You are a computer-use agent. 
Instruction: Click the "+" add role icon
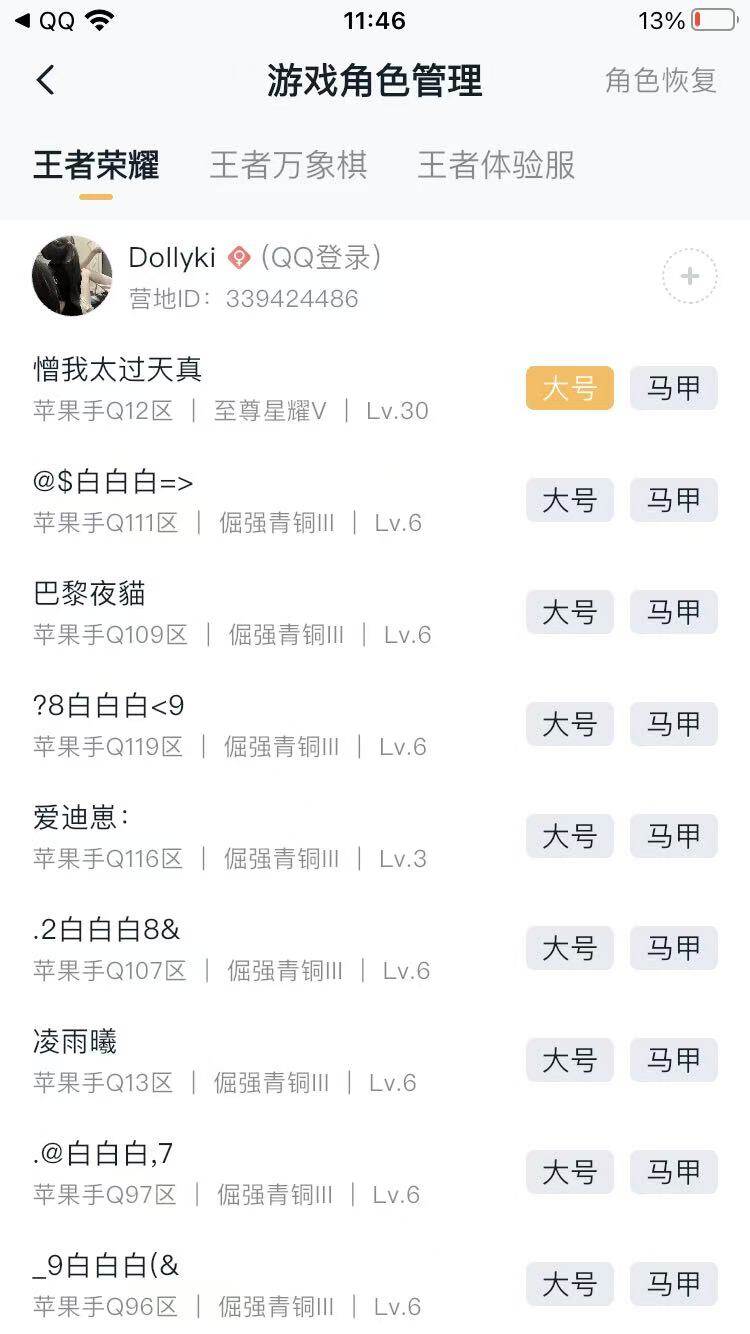coord(689,276)
